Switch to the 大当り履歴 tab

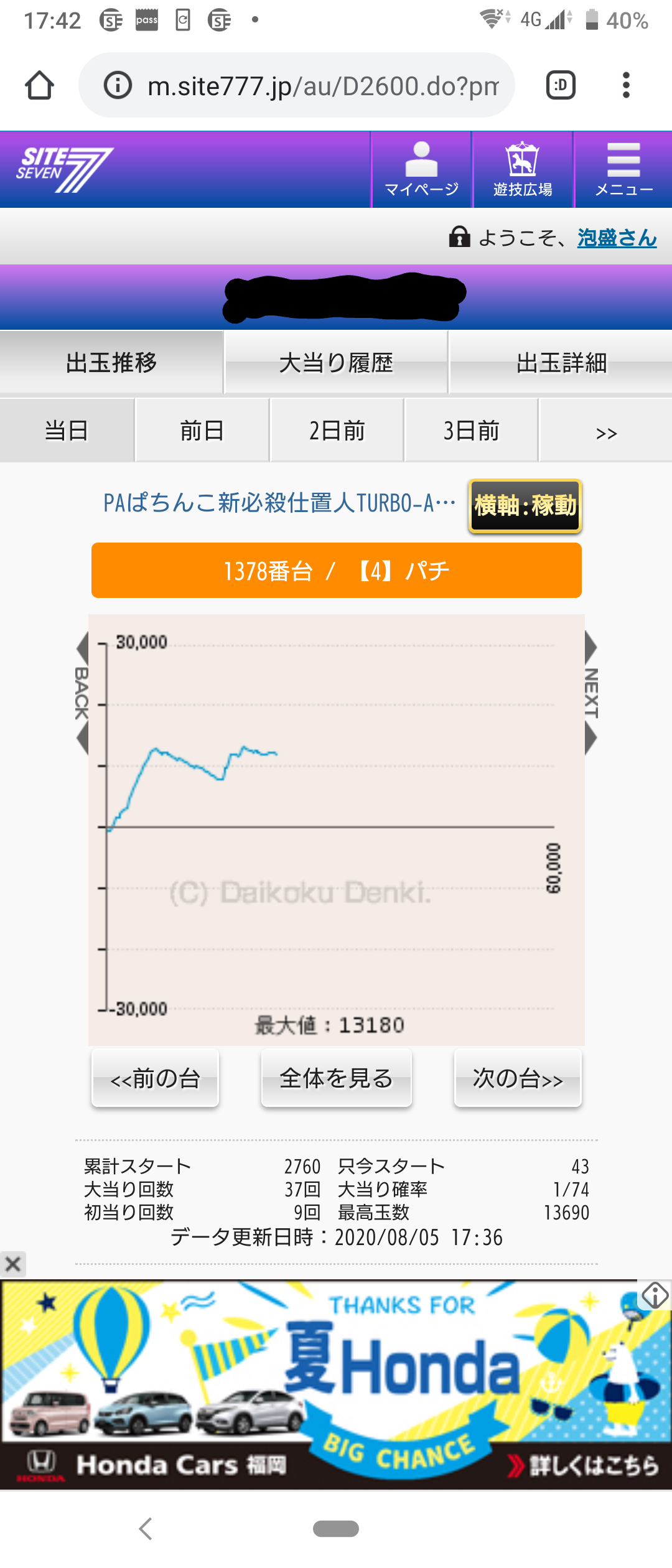(x=336, y=363)
